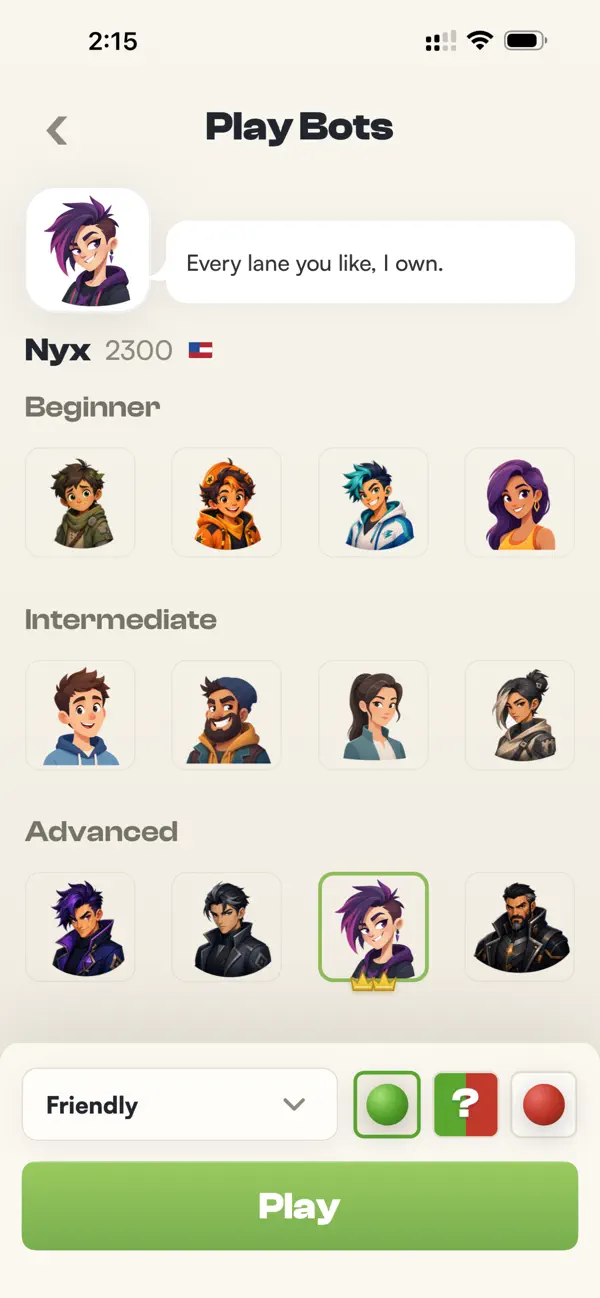Choose the red piece color
This screenshot has width=600, height=1298.
point(544,1105)
